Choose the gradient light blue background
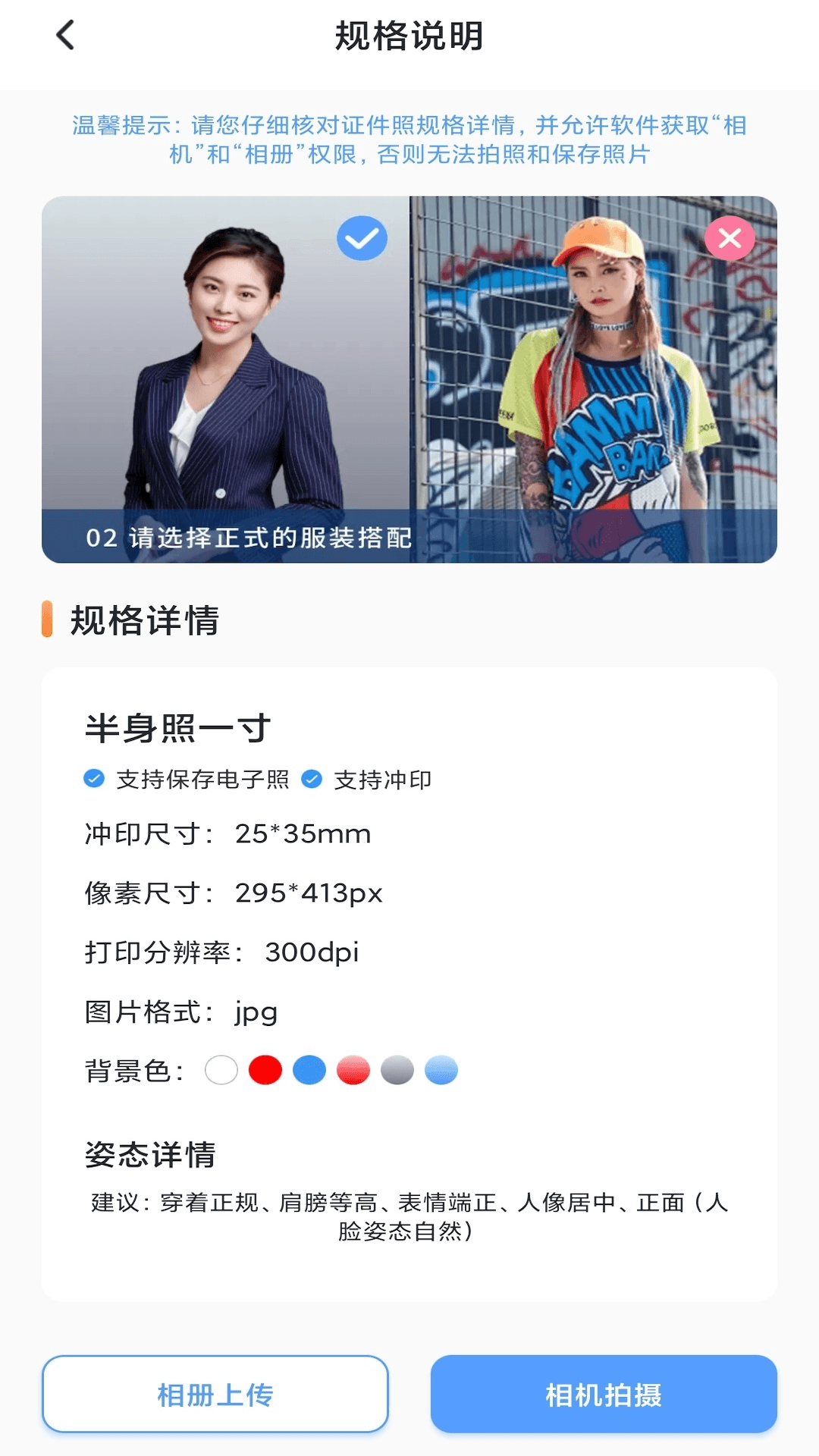The height and width of the screenshot is (1456, 819). click(x=441, y=1070)
